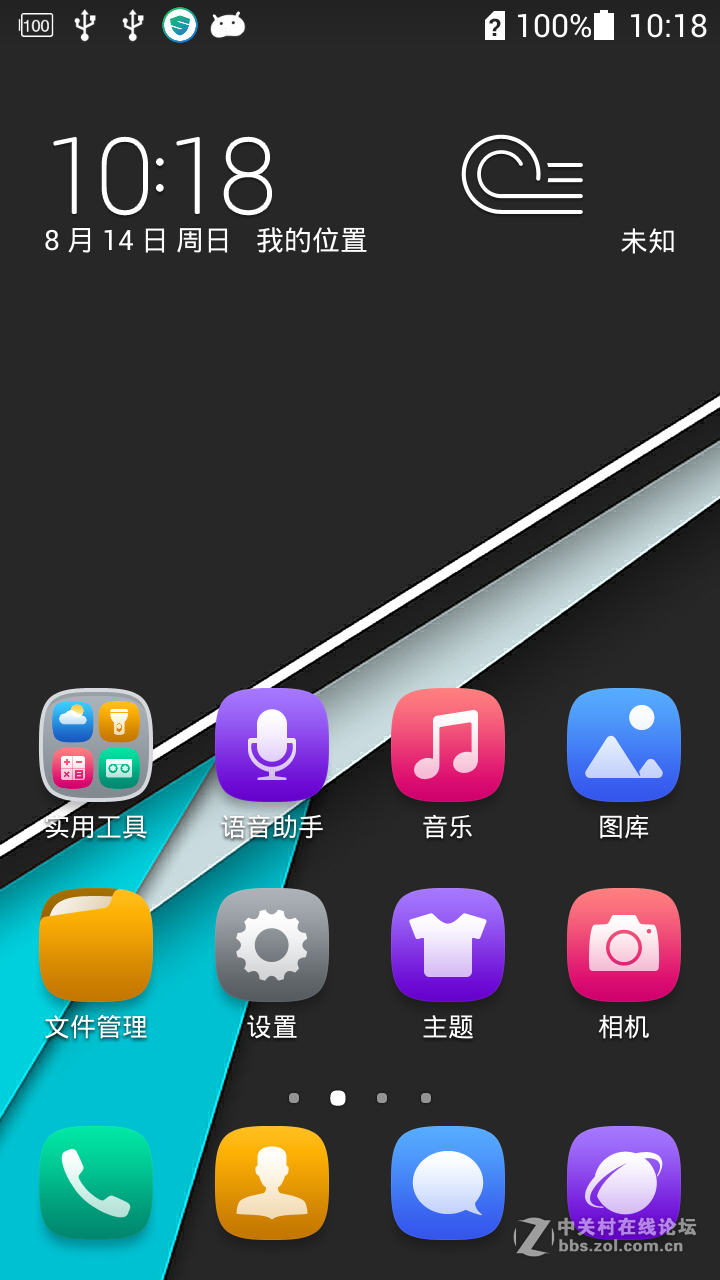Viewport: 720px width, 1280px height.
Task: Open the contacts app in the dock
Action: click(x=272, y=1183)
